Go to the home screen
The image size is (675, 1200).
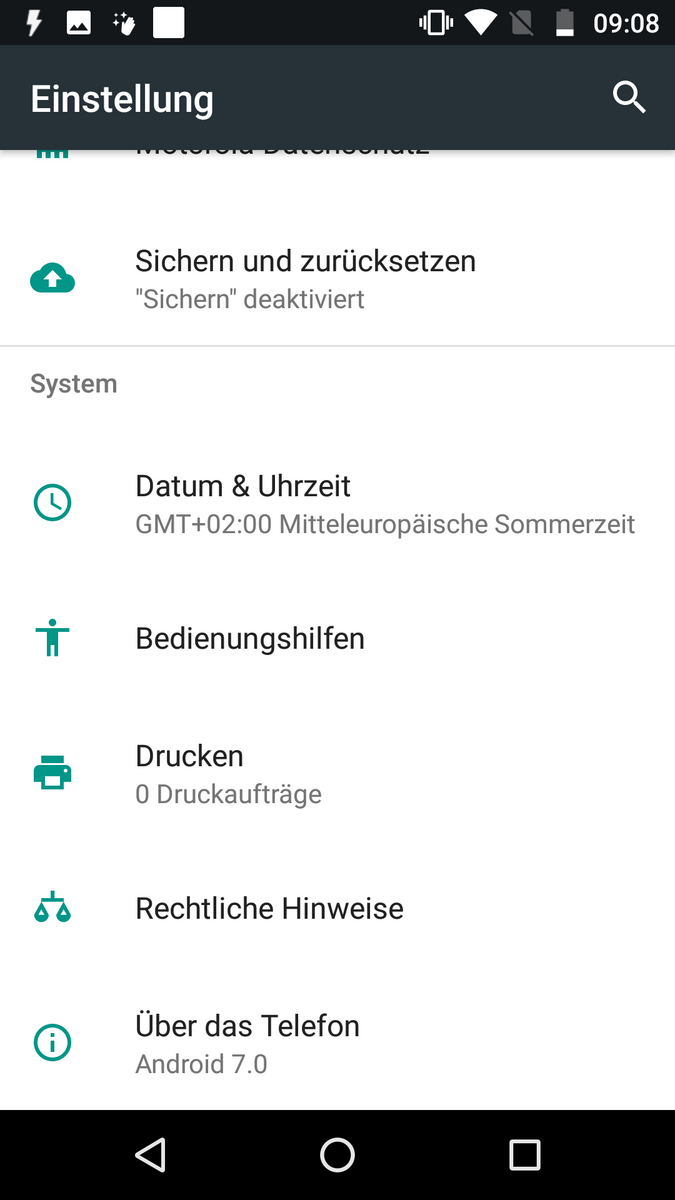337,1155
